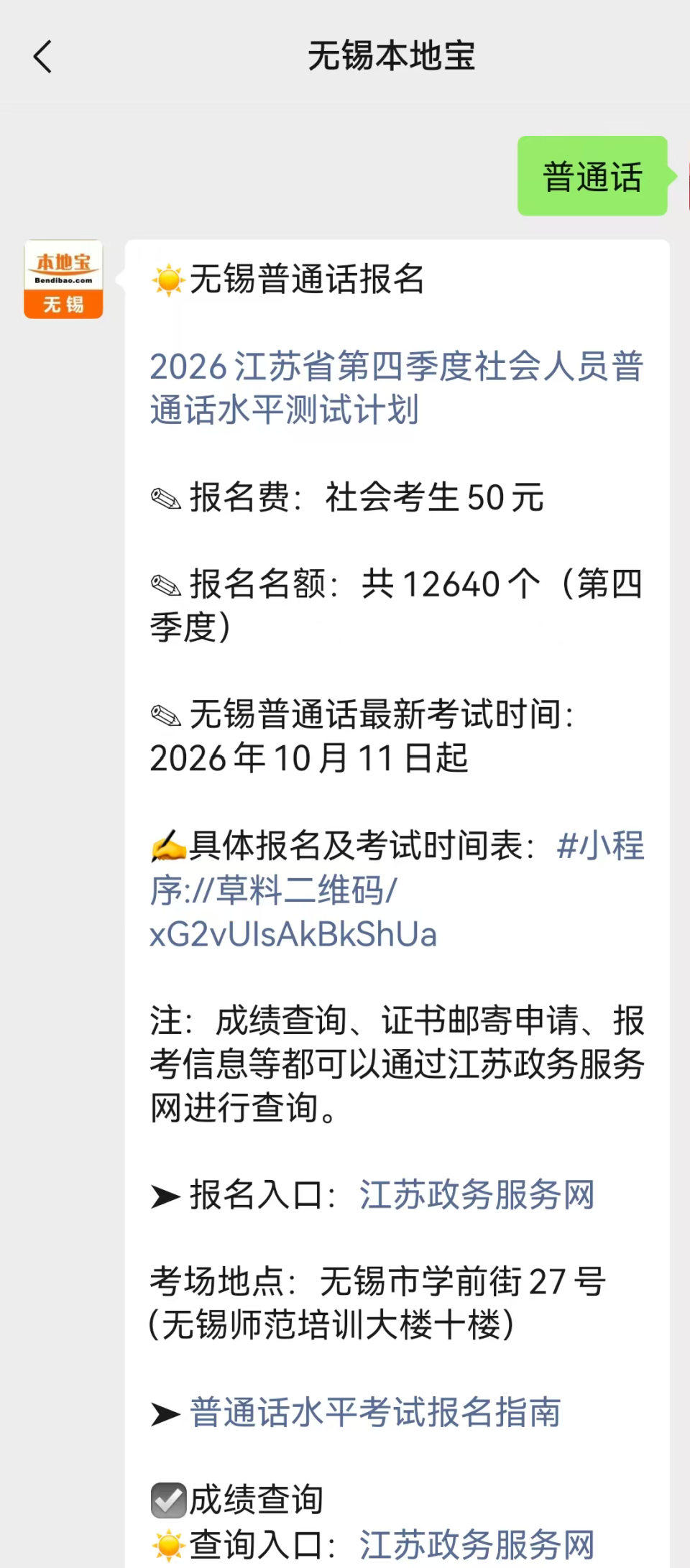Open 江苏政务服务网 link after 查询入口
The height and width of the screenshot is (1568, 690).
(x=477, y=1544)
